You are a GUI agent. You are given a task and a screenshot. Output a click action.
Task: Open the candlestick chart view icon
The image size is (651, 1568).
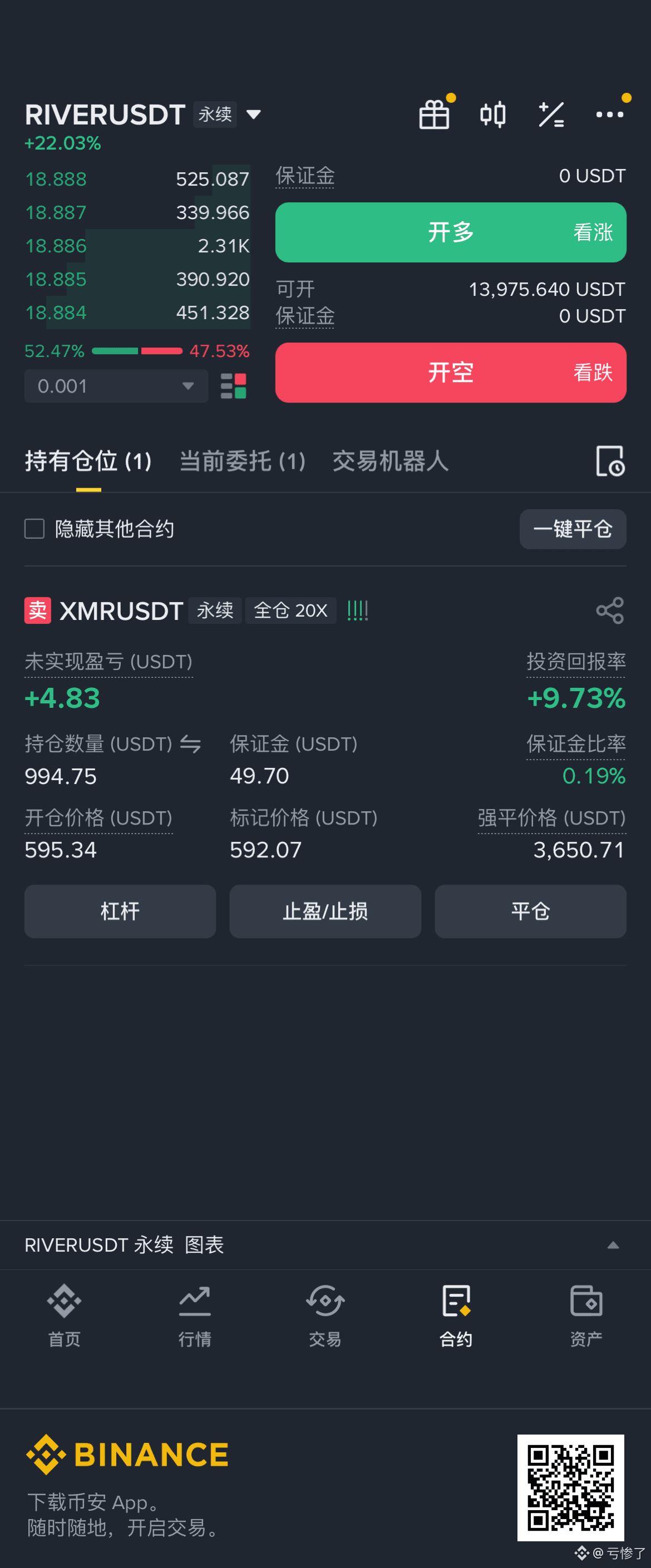coord(492,114)
